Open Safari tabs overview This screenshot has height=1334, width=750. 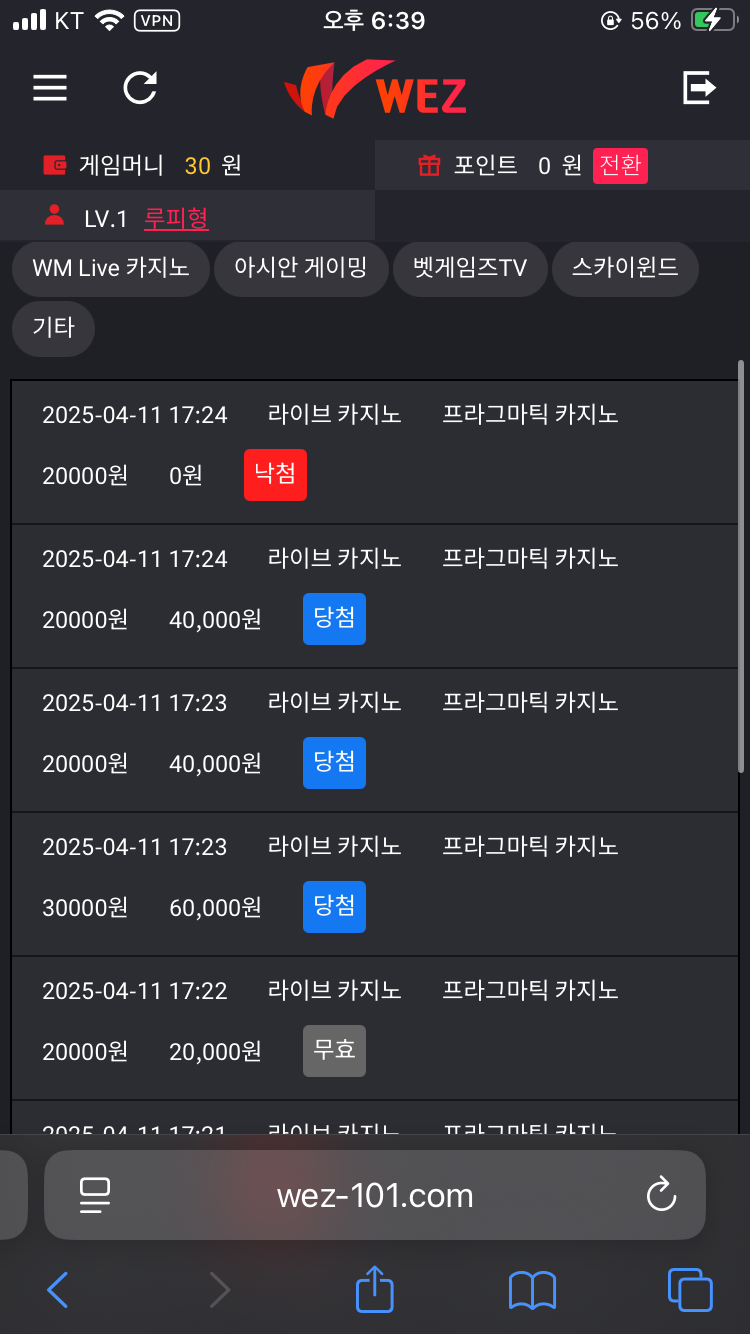coord(690,1290)
